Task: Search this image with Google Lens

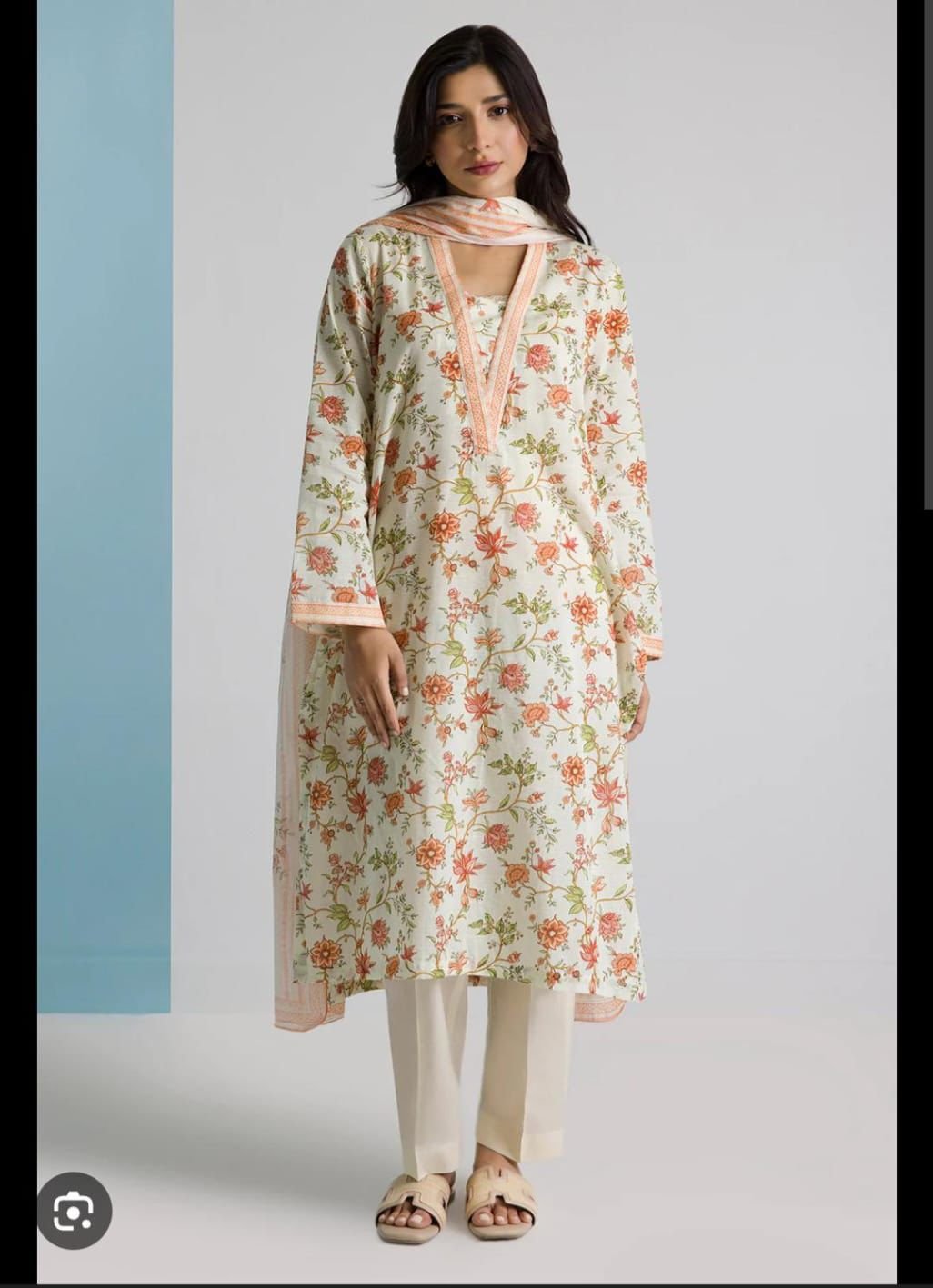Action: [x=75, y=1210]
